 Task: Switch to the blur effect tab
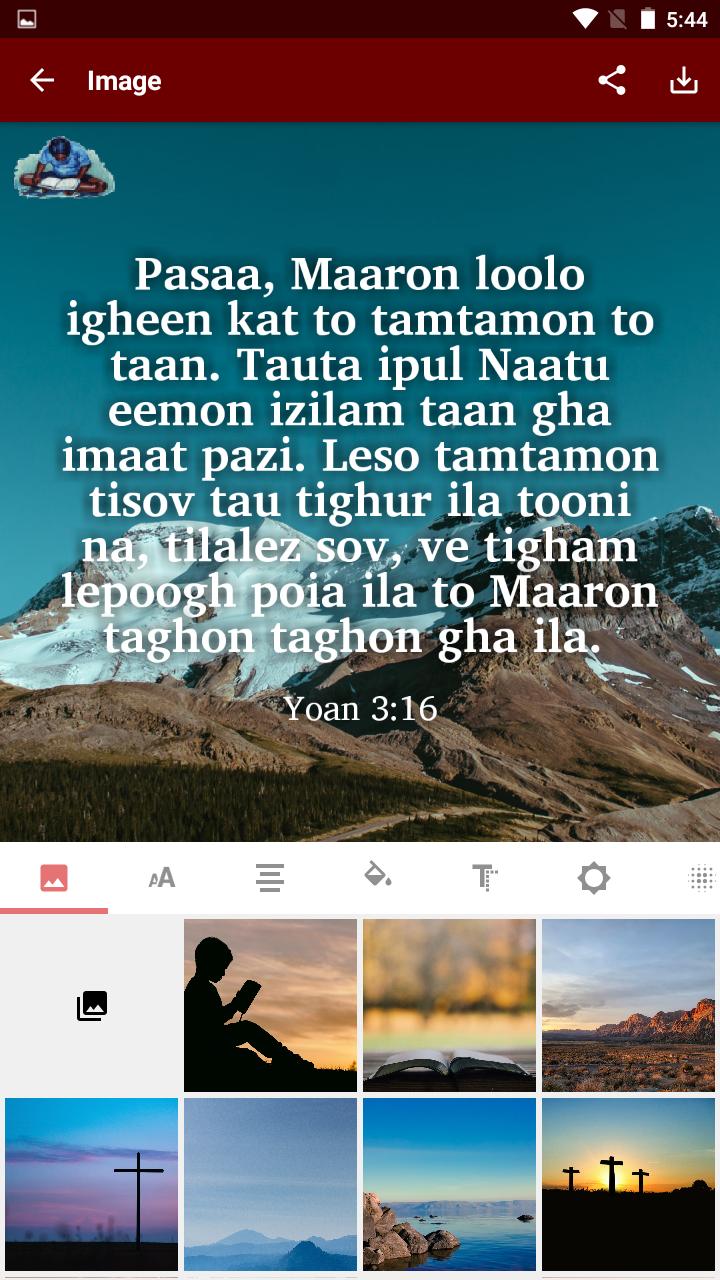click(702, 878)
